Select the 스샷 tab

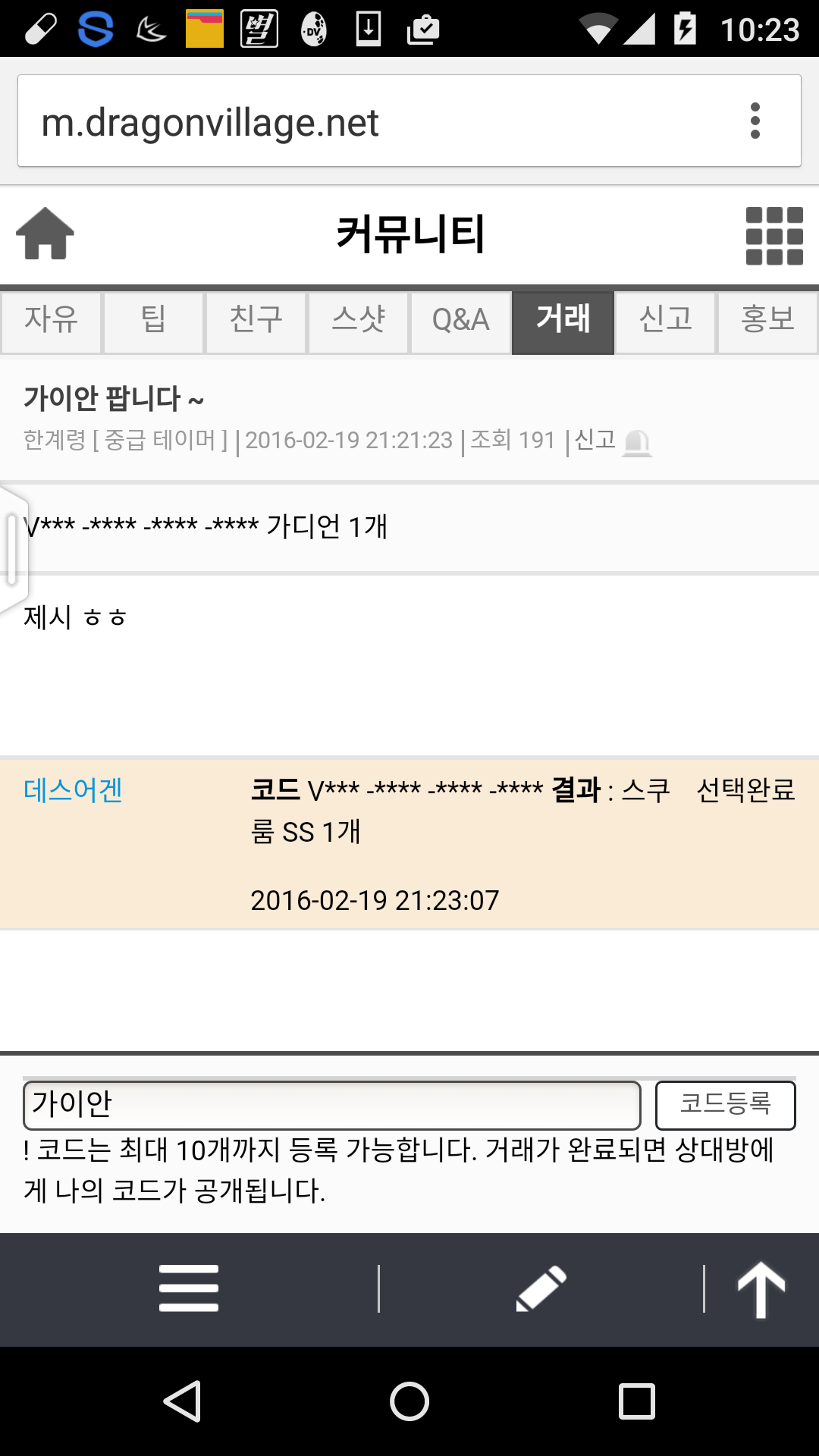click(x=359, y=322)
